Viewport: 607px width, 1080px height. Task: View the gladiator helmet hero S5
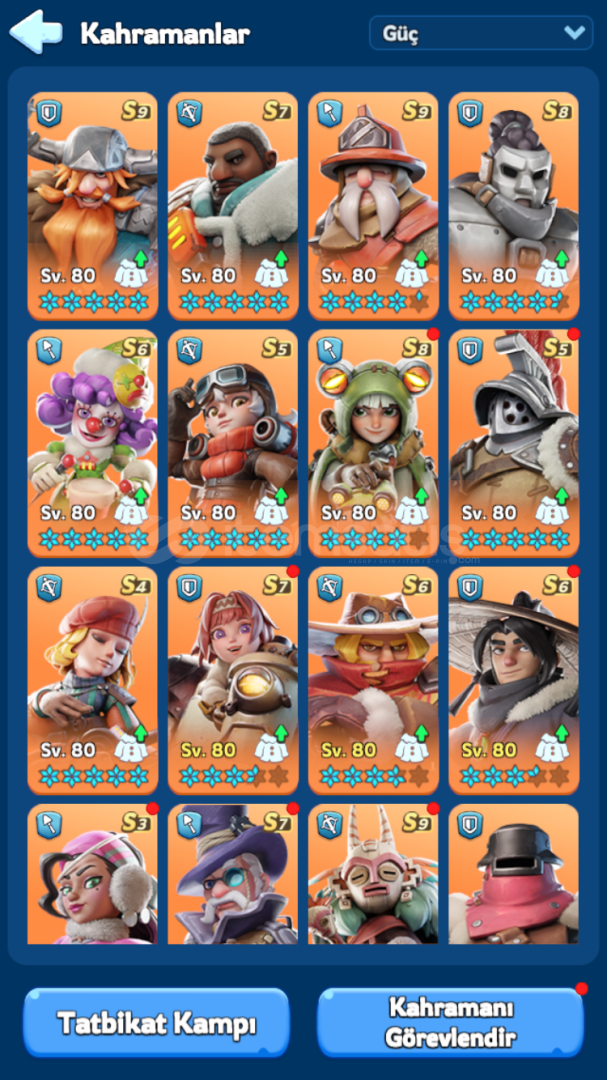[513, 441]
